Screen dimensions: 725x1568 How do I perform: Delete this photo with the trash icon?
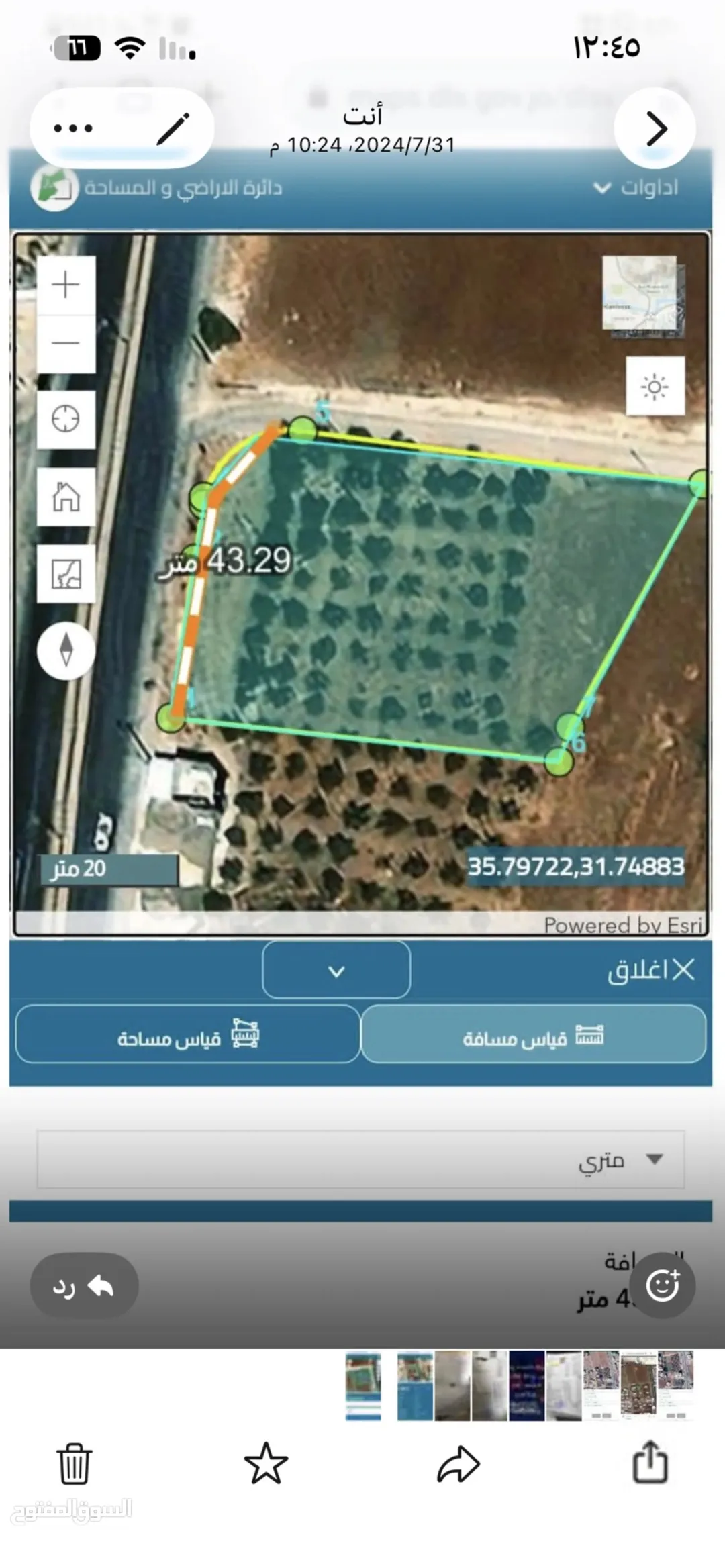click(x=74, y=1463)
